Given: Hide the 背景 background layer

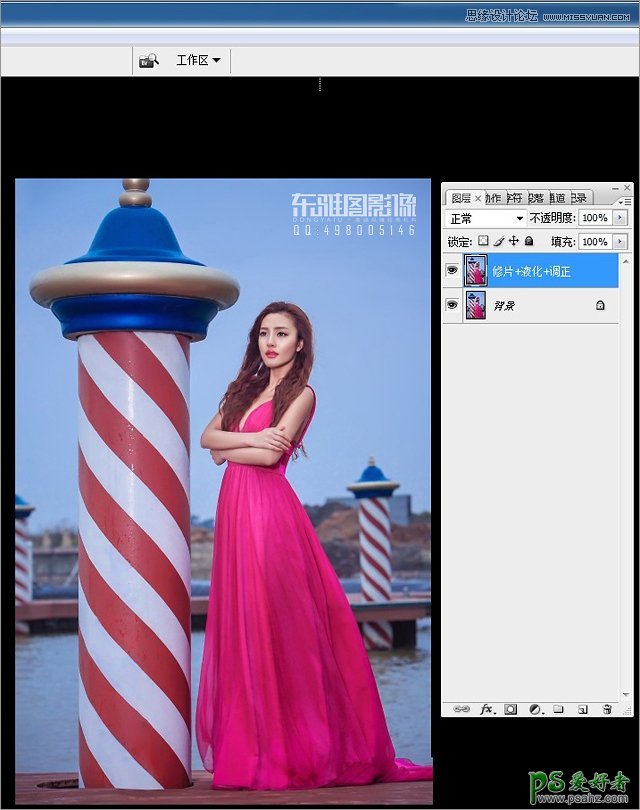Looking at the screenshot, I should (x=452, y=305).
